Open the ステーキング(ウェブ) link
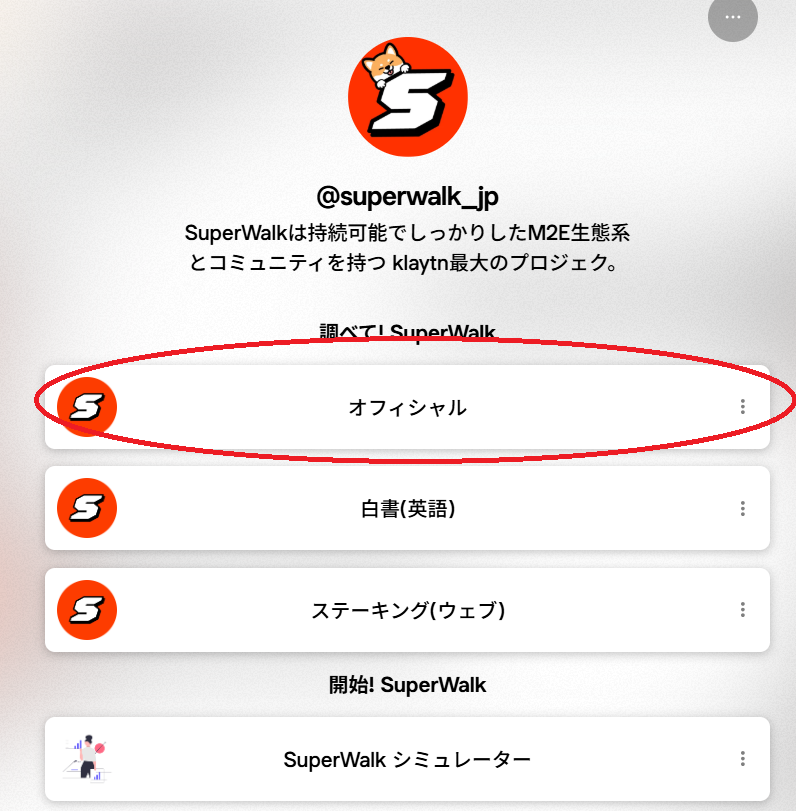 (x=407, y=610)
